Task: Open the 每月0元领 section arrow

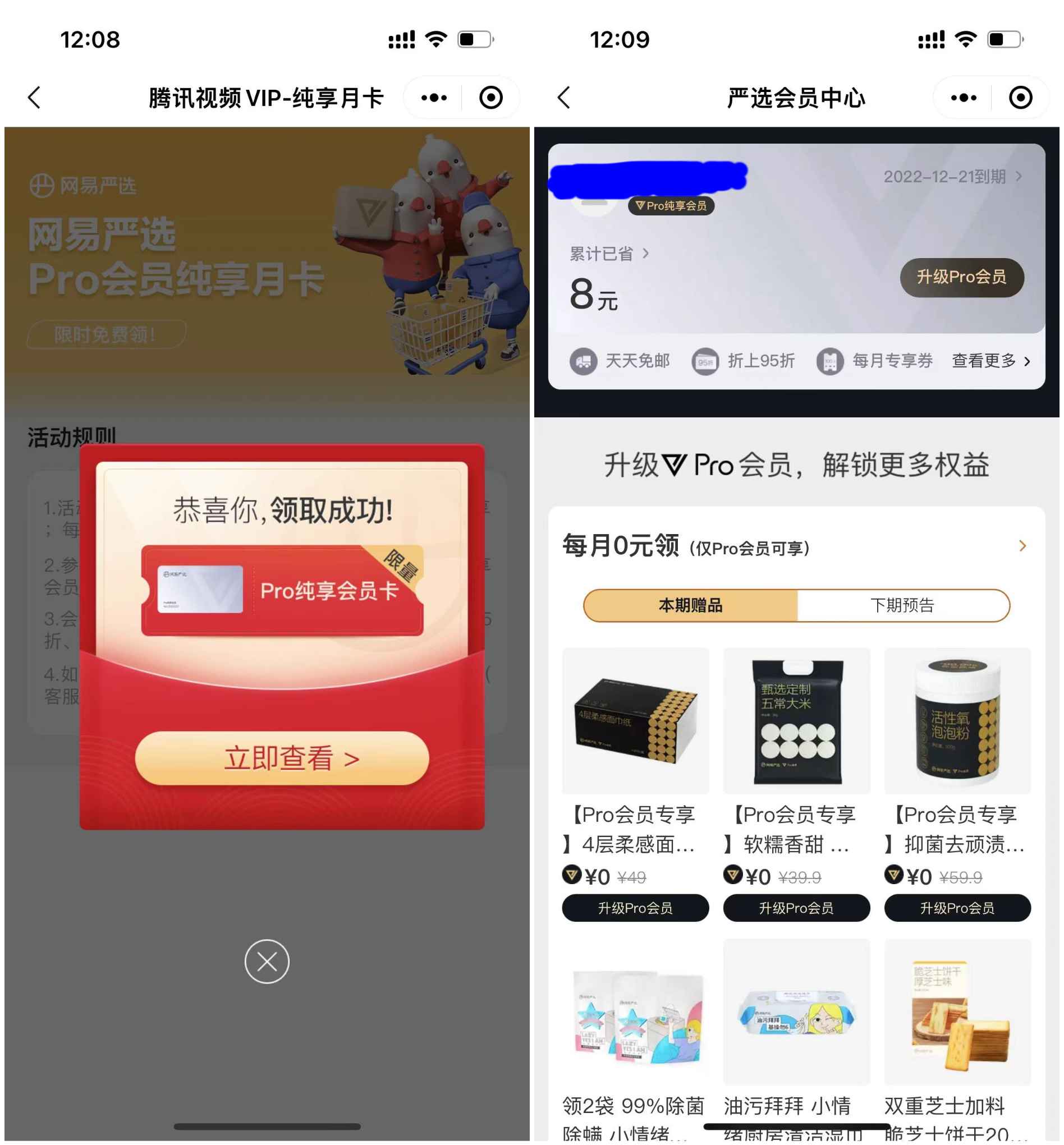Action: (1022, 546)
